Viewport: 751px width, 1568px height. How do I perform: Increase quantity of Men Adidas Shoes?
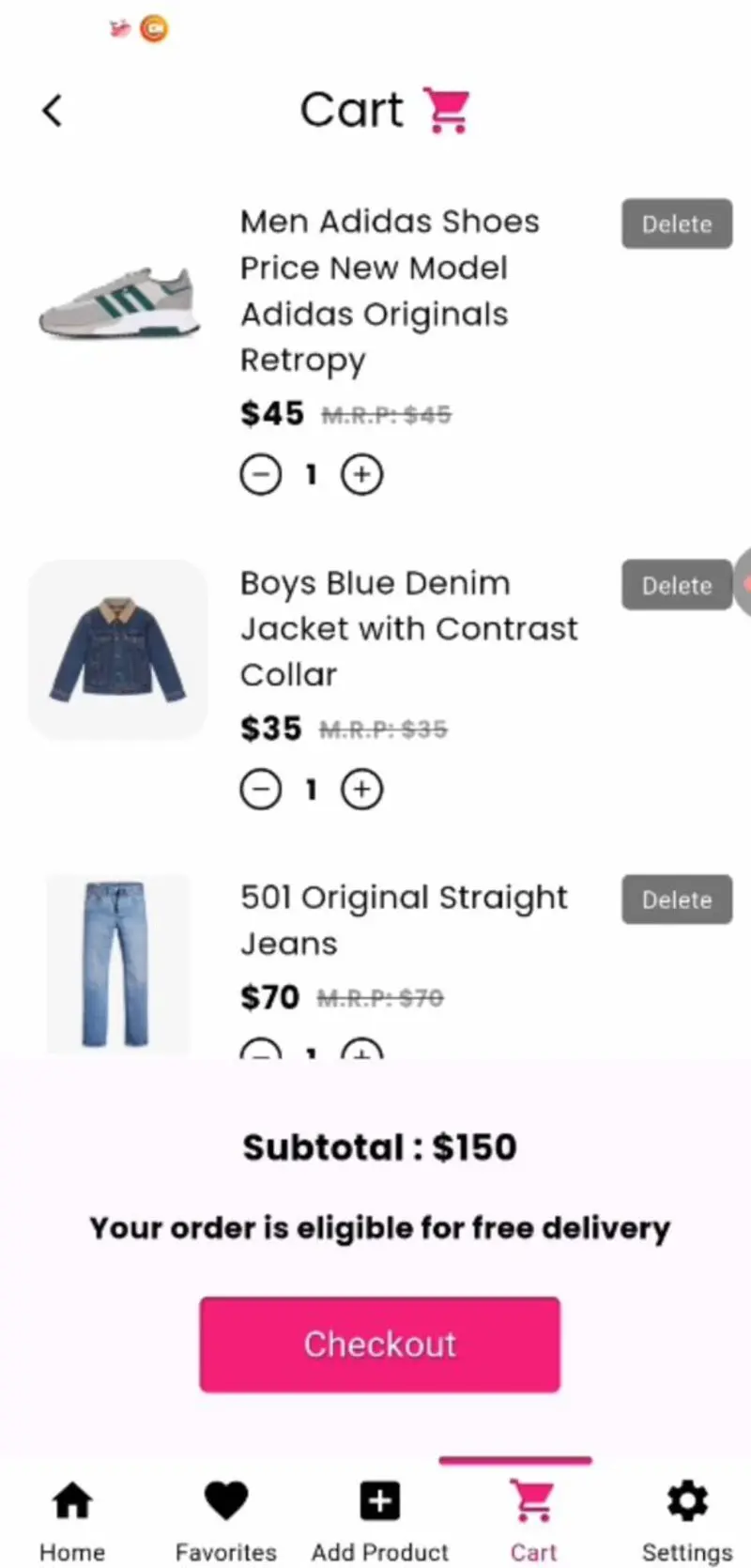coord(361,474)
